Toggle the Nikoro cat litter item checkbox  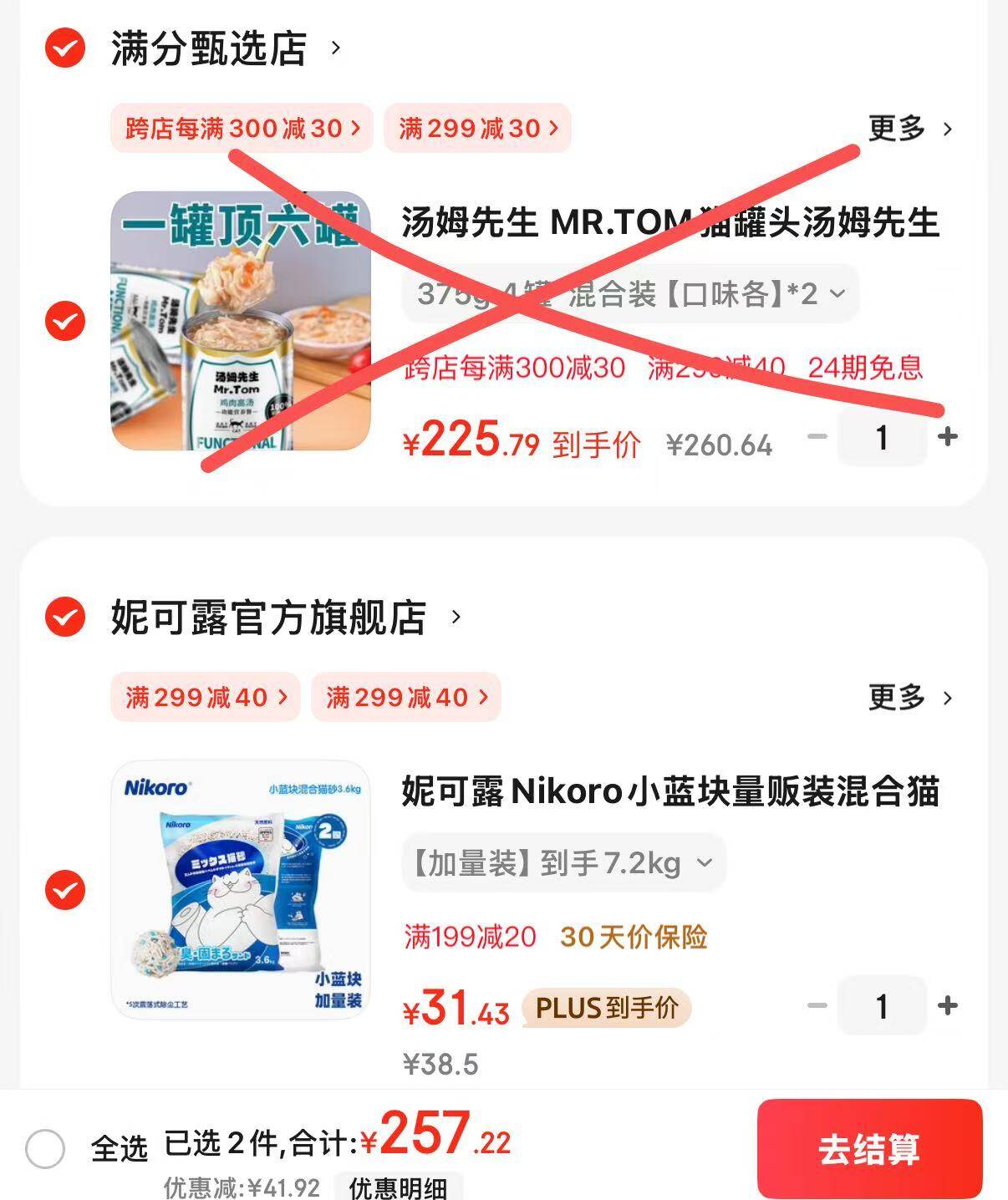[x=64, y=891]
